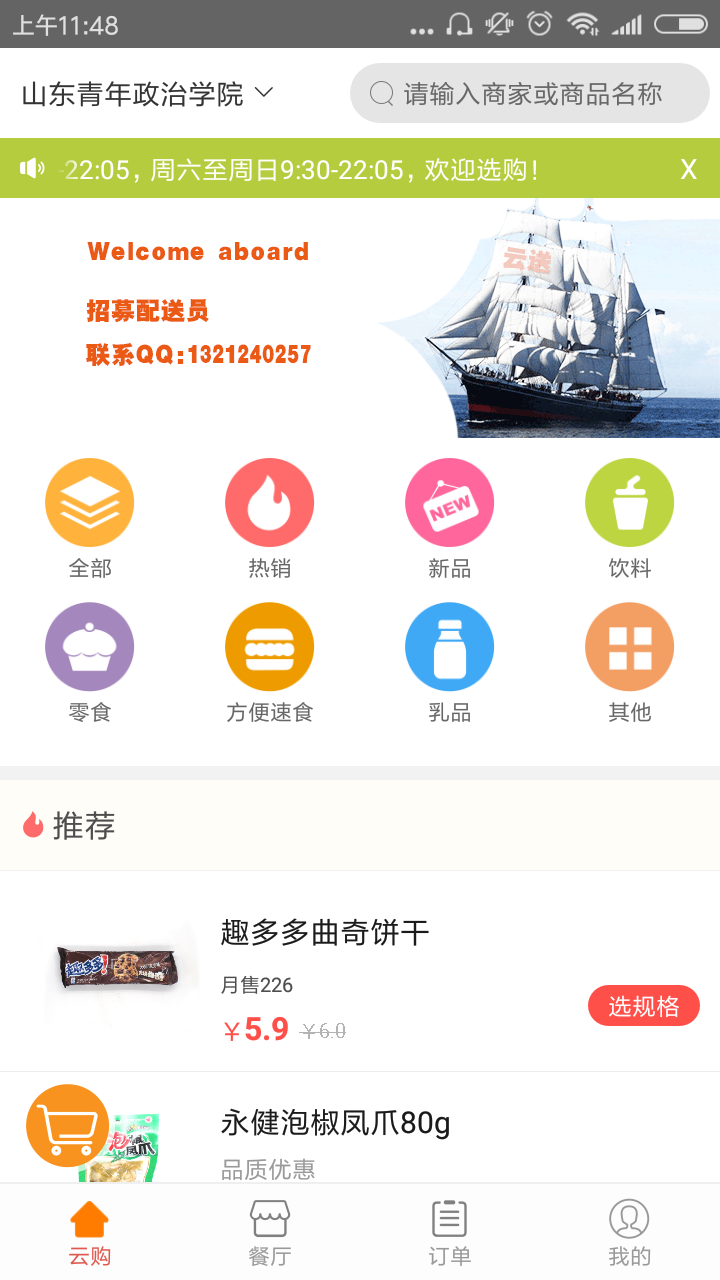Image resolution: width=720 pixels, height=1280 pixels.
Task: Dismiss the green notice bar with X
Action: point(688,169)
